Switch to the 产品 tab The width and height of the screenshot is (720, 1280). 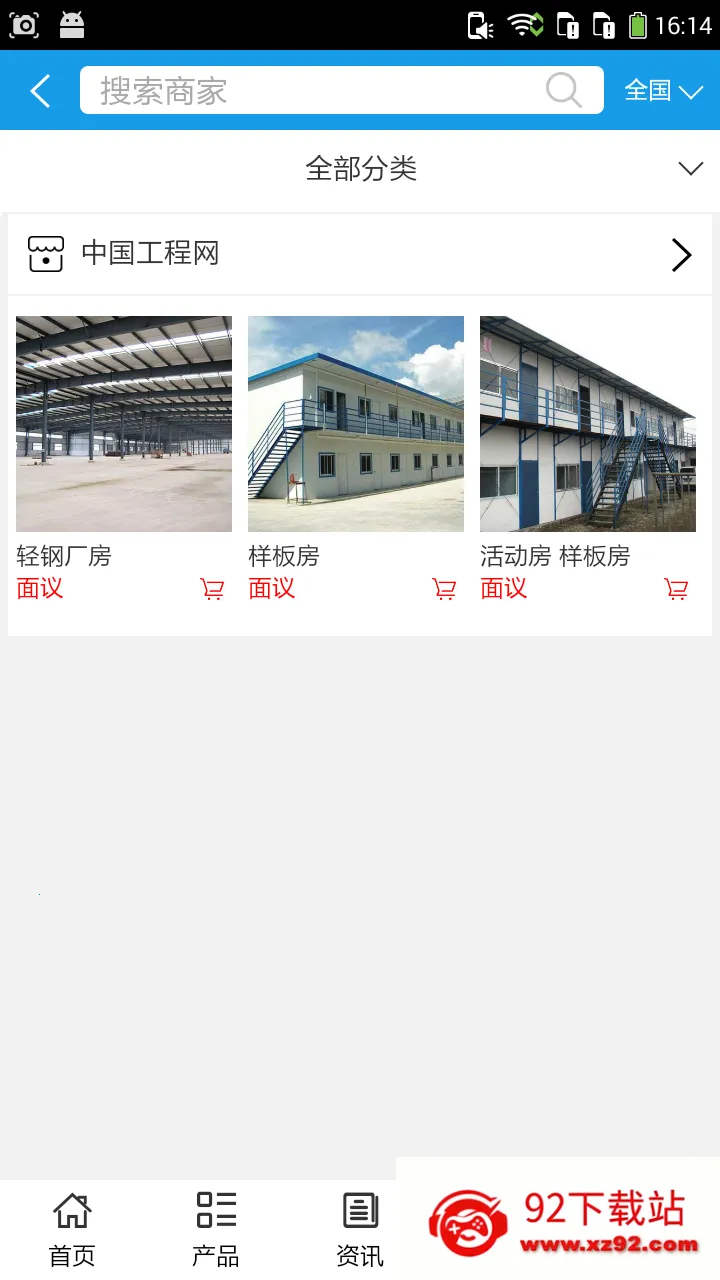[x=216, y=1229]
